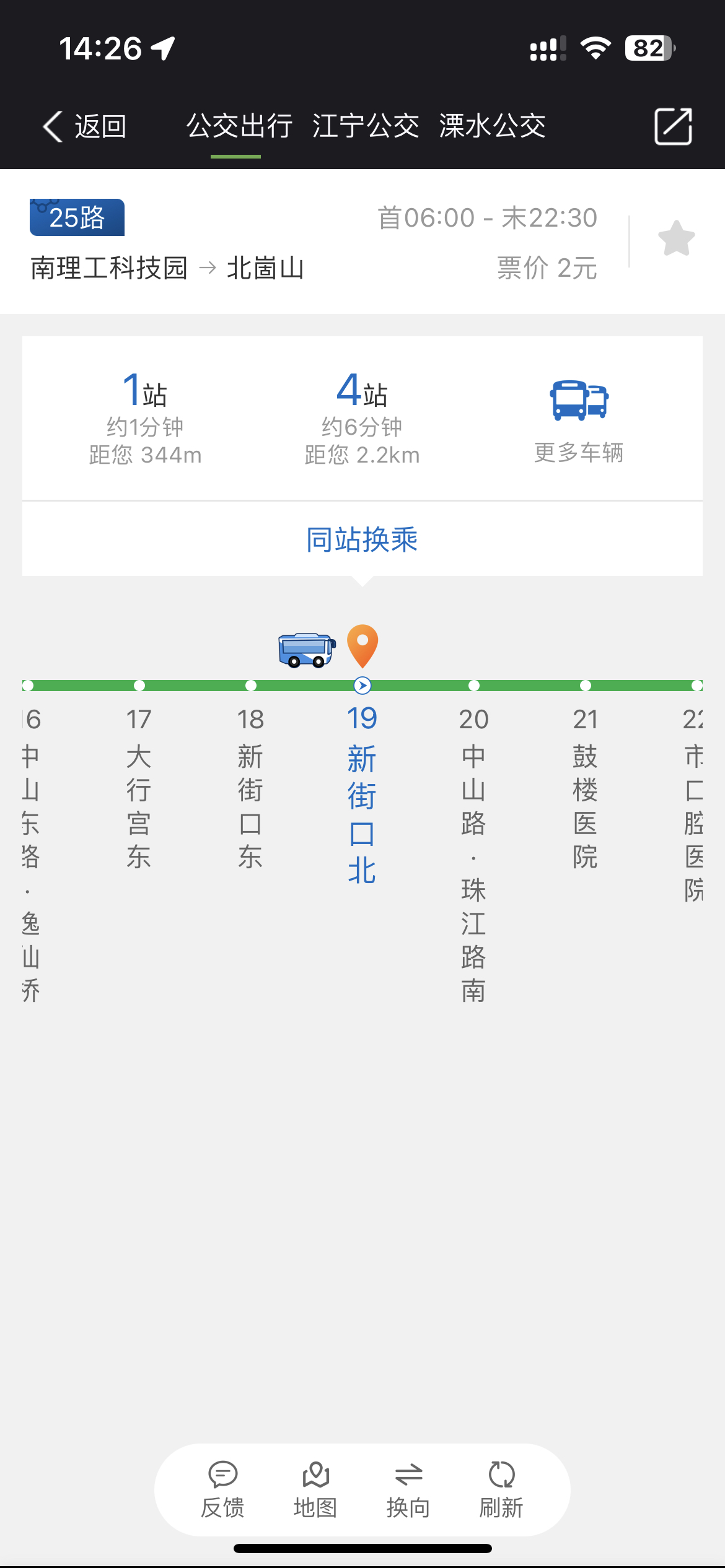725x1568 pixels.
Task: Select the 公交出行 tab
Action: (239, 126)
